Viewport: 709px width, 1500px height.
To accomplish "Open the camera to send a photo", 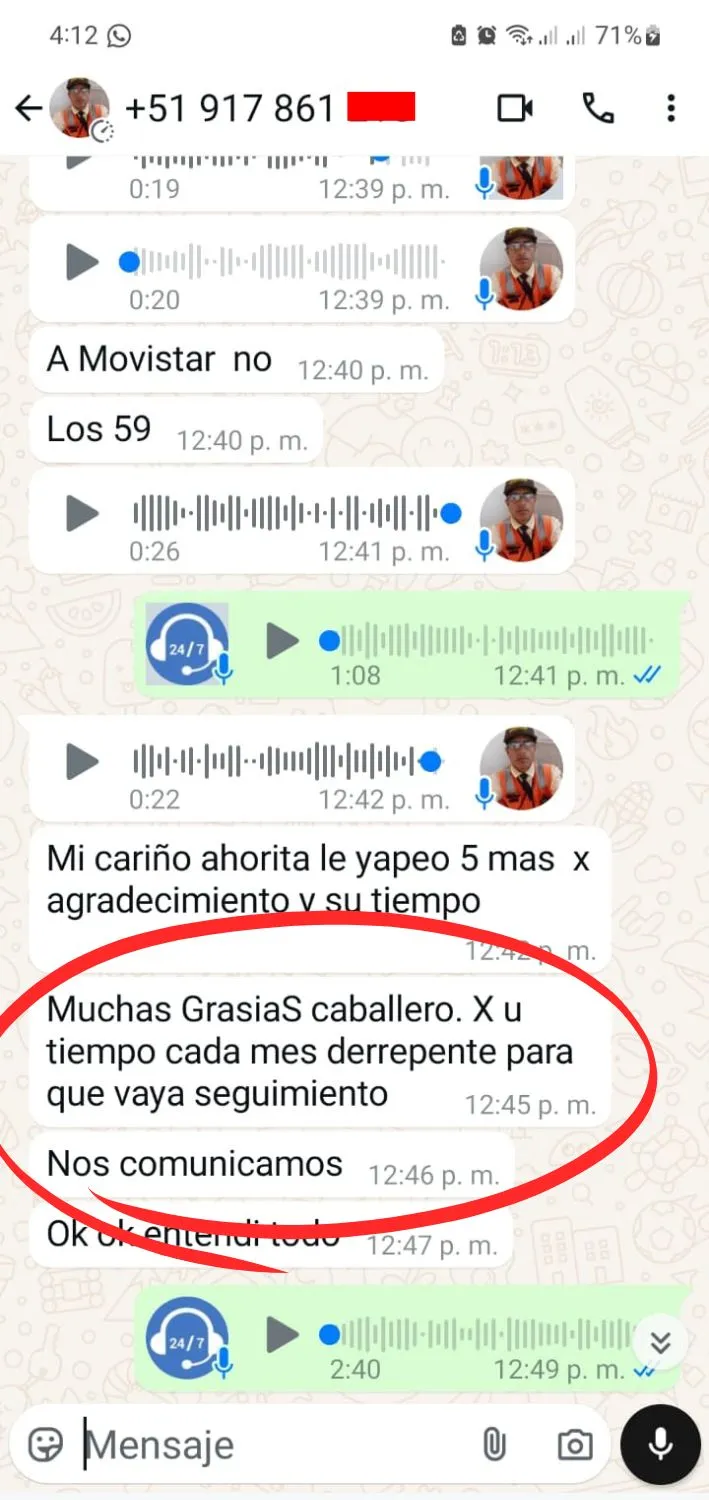I will [x=574, y=1445].
